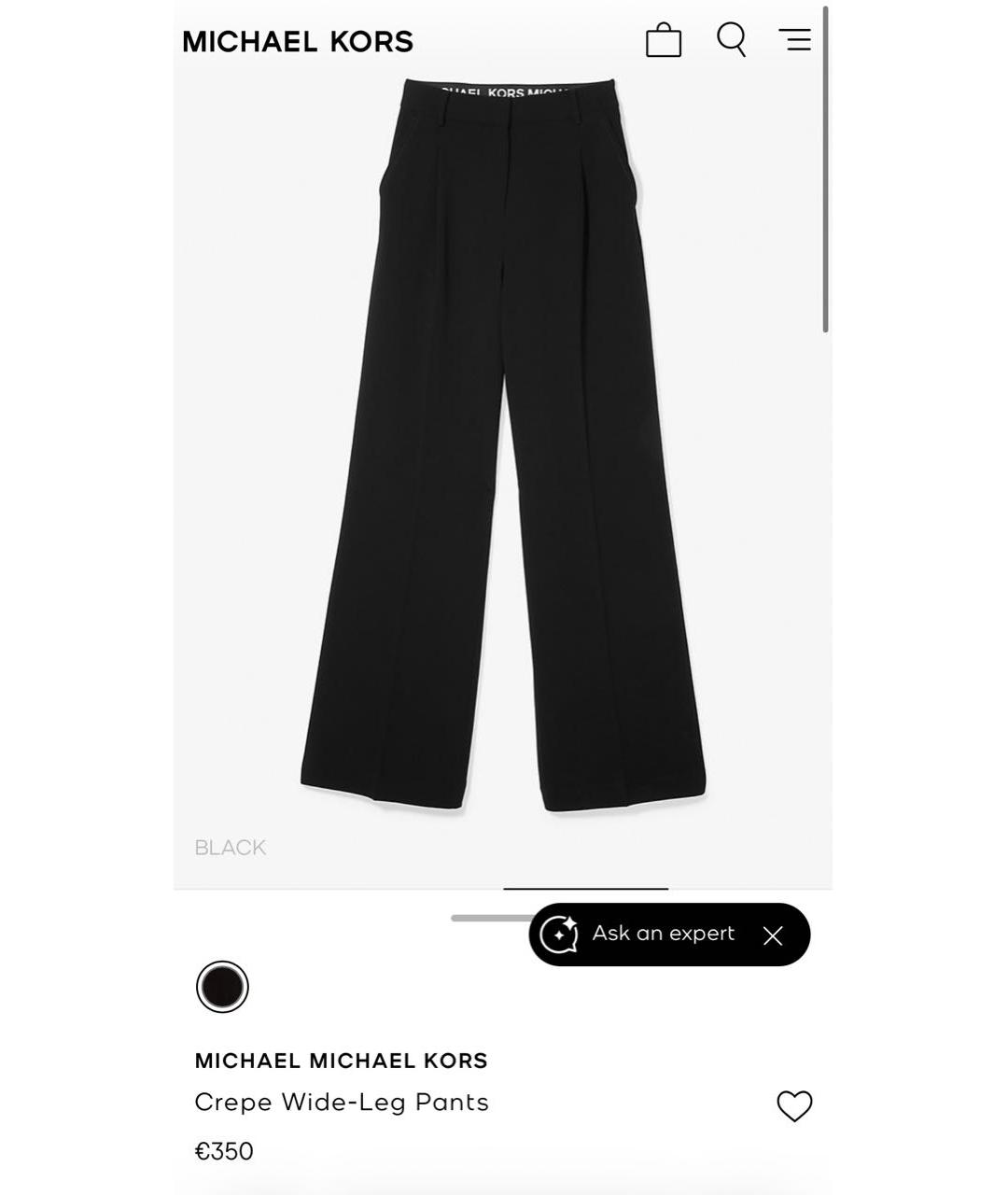Select the black colorway option circle

(x=223, y=987)
